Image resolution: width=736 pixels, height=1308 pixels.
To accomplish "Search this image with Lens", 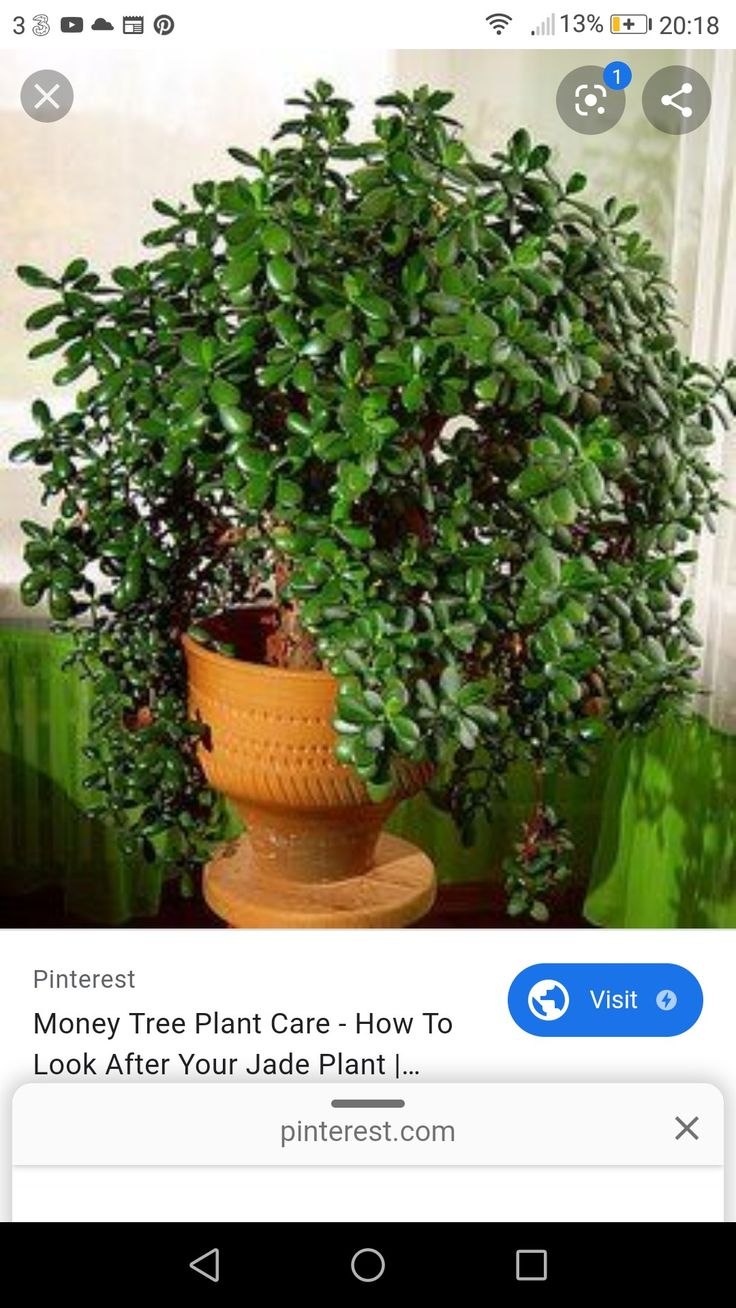I will pos(591,100).
